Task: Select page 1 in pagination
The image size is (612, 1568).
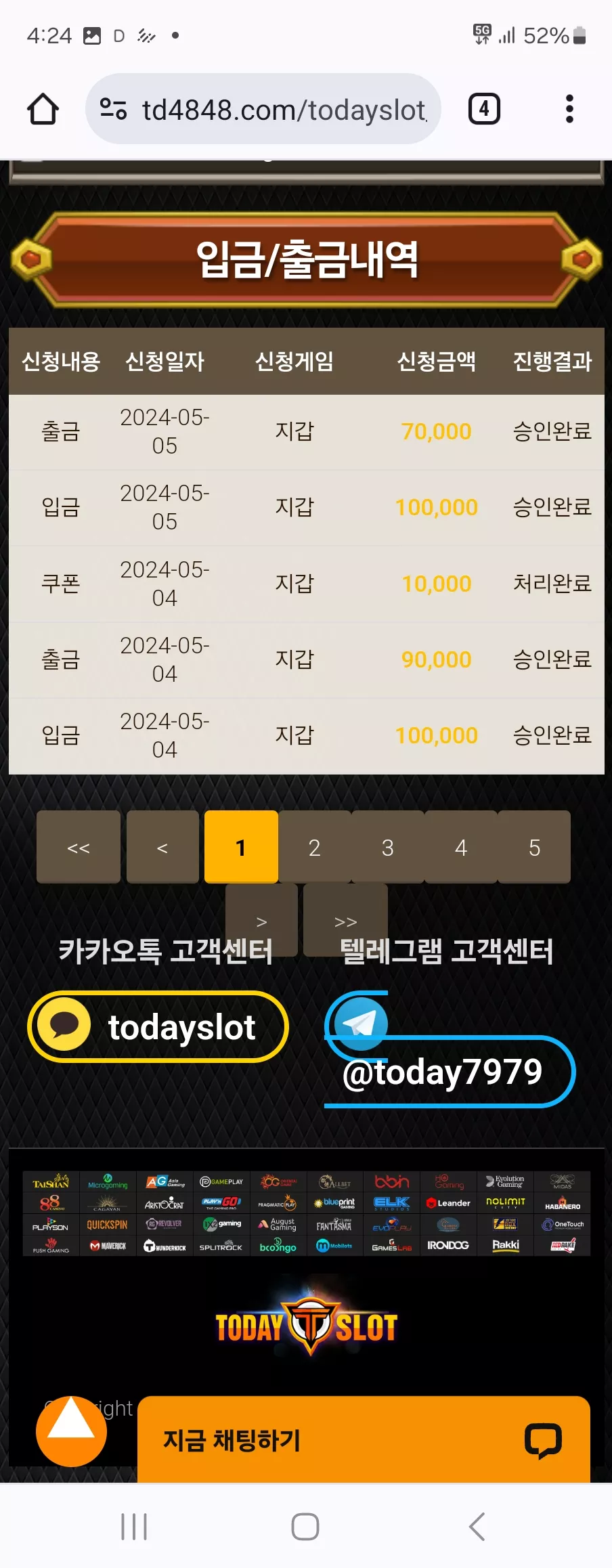Action: [x=241, y=847]
